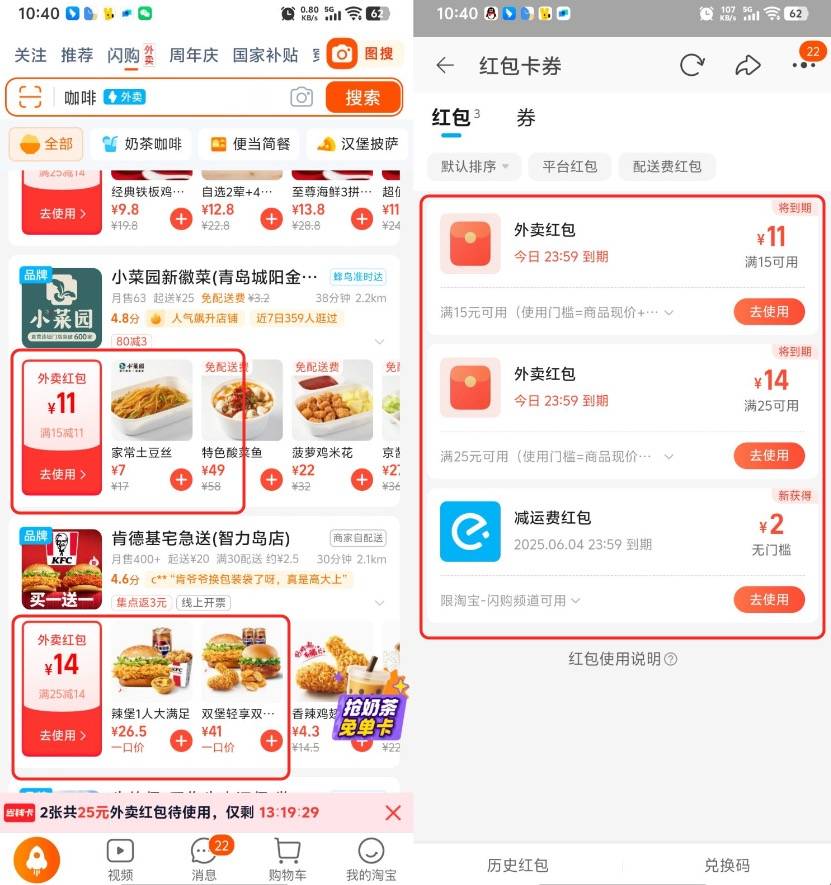This screenshot has height=885, width=831.
Task: Use the ¥11 红包 at 小菜园
Action: click(x=62, y=474)
